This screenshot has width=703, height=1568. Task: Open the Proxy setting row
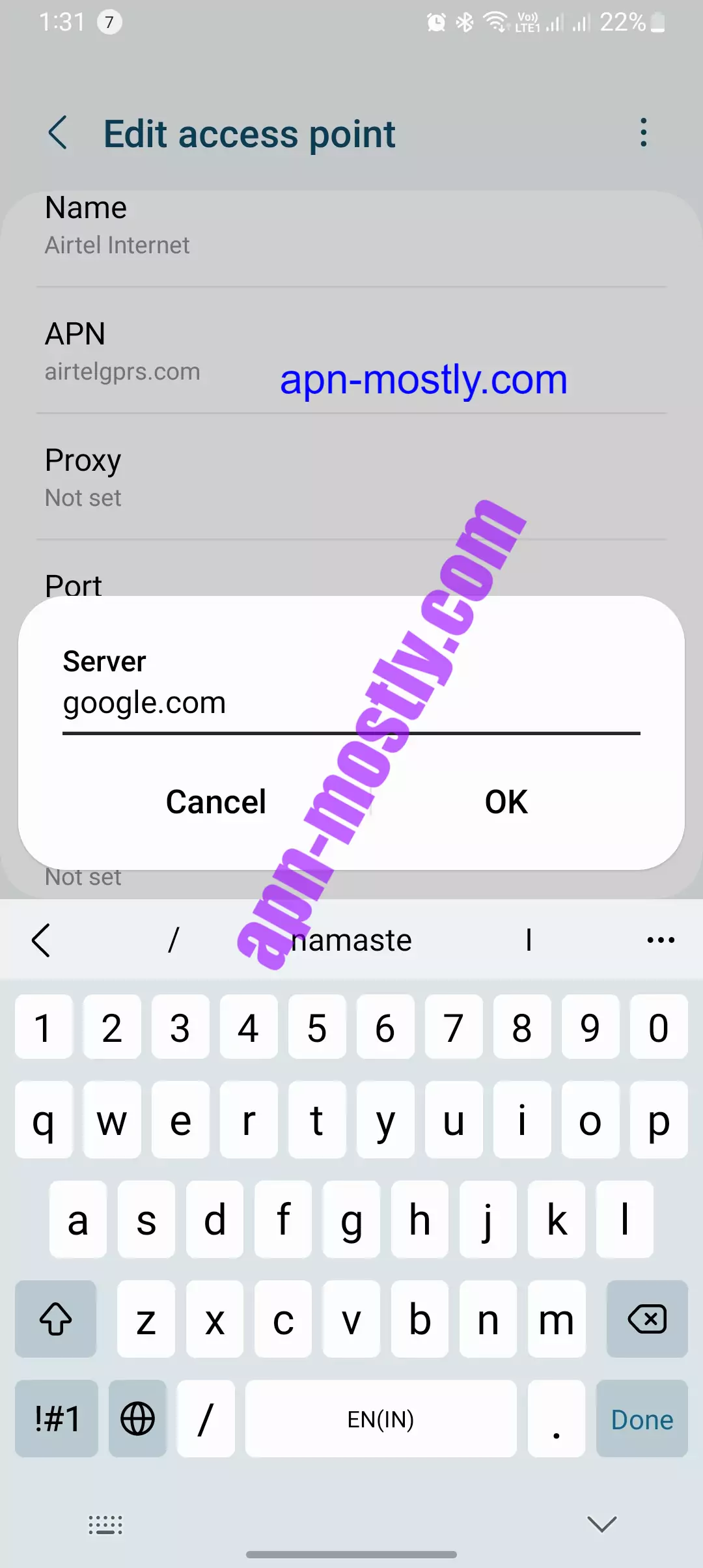(x=351, y=478)
